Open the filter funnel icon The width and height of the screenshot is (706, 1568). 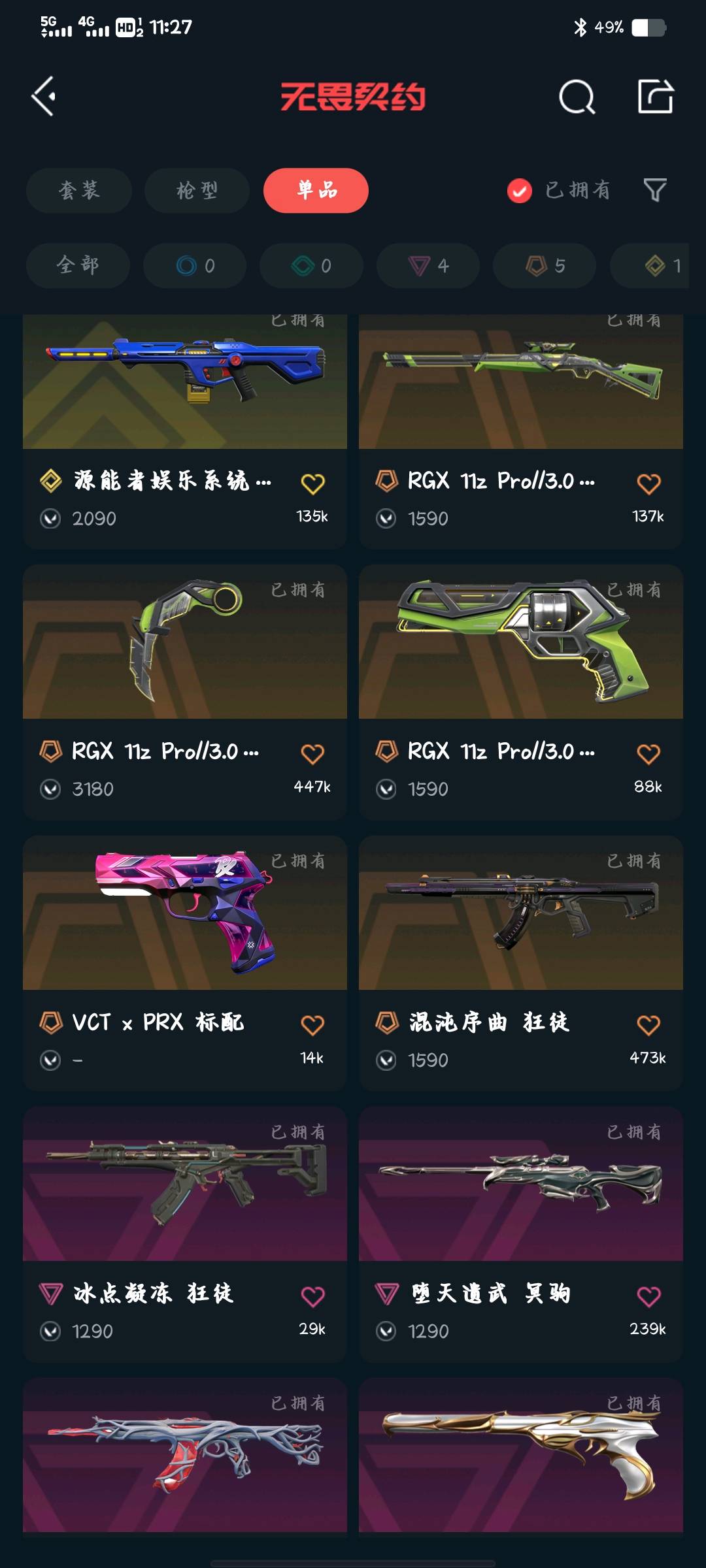pos(654,190)
